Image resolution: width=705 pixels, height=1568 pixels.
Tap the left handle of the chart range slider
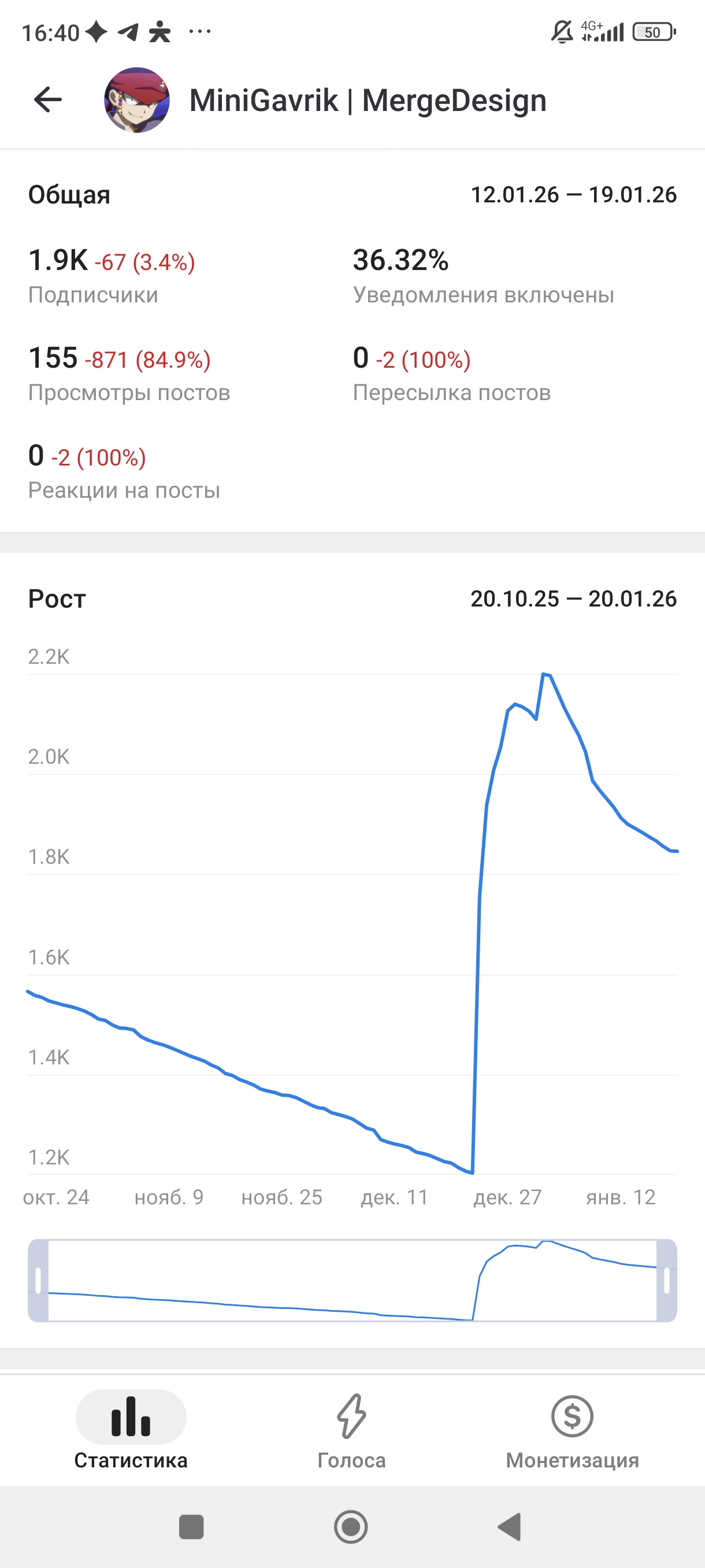coord(38,1280)
